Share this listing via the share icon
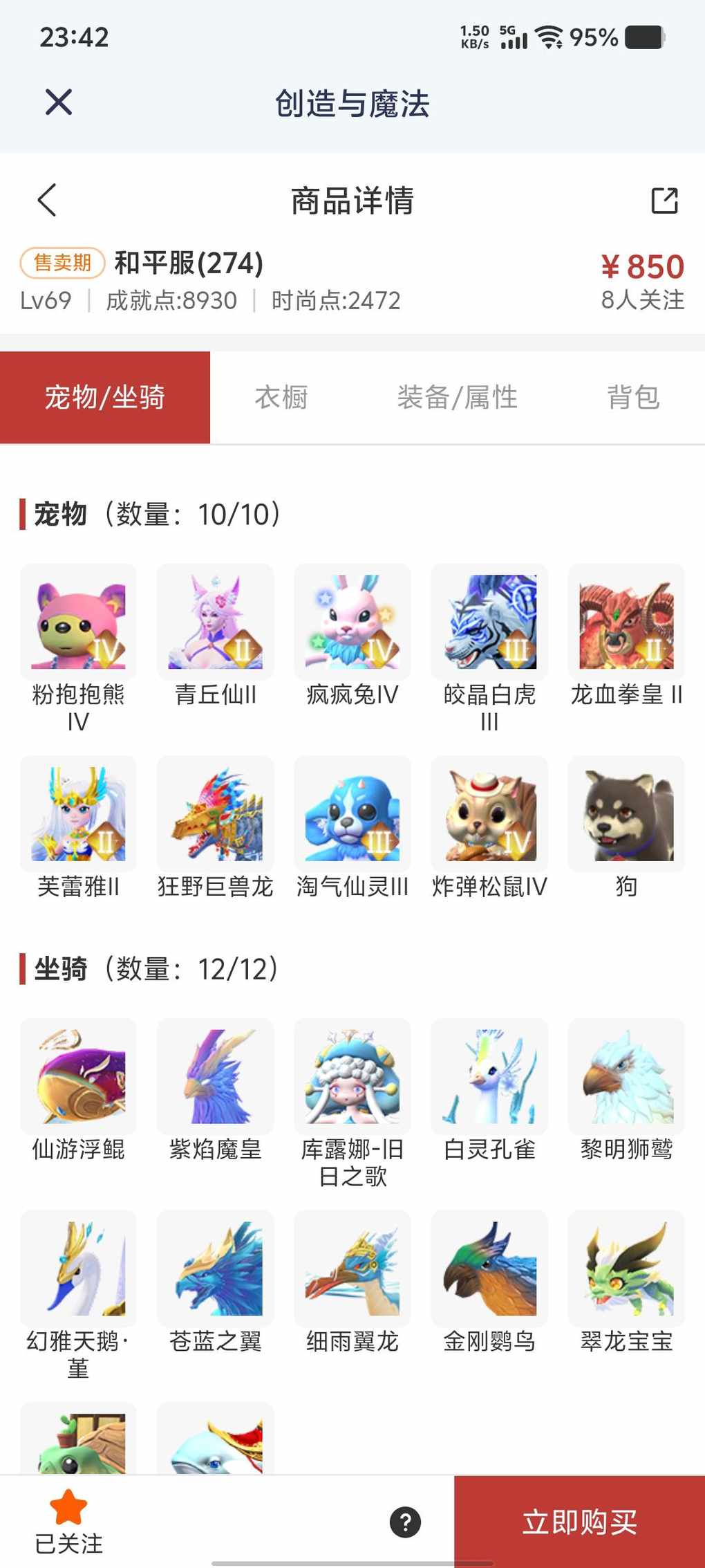The height and width of the screenshot is (1568, 705). pos(664,201)
